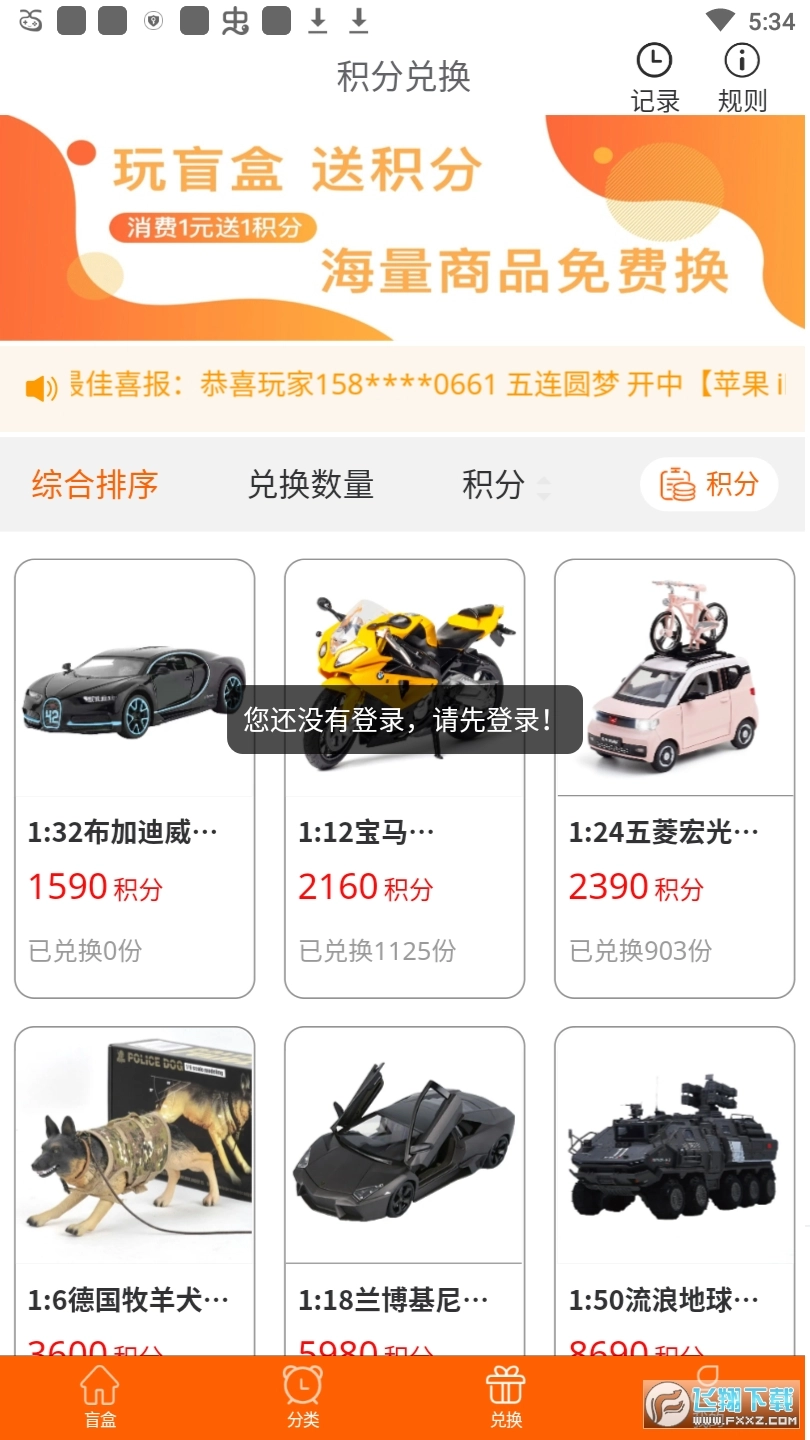Switch to the 综合排序 tab
810x1440 pixels.
[x=94, y=484]
